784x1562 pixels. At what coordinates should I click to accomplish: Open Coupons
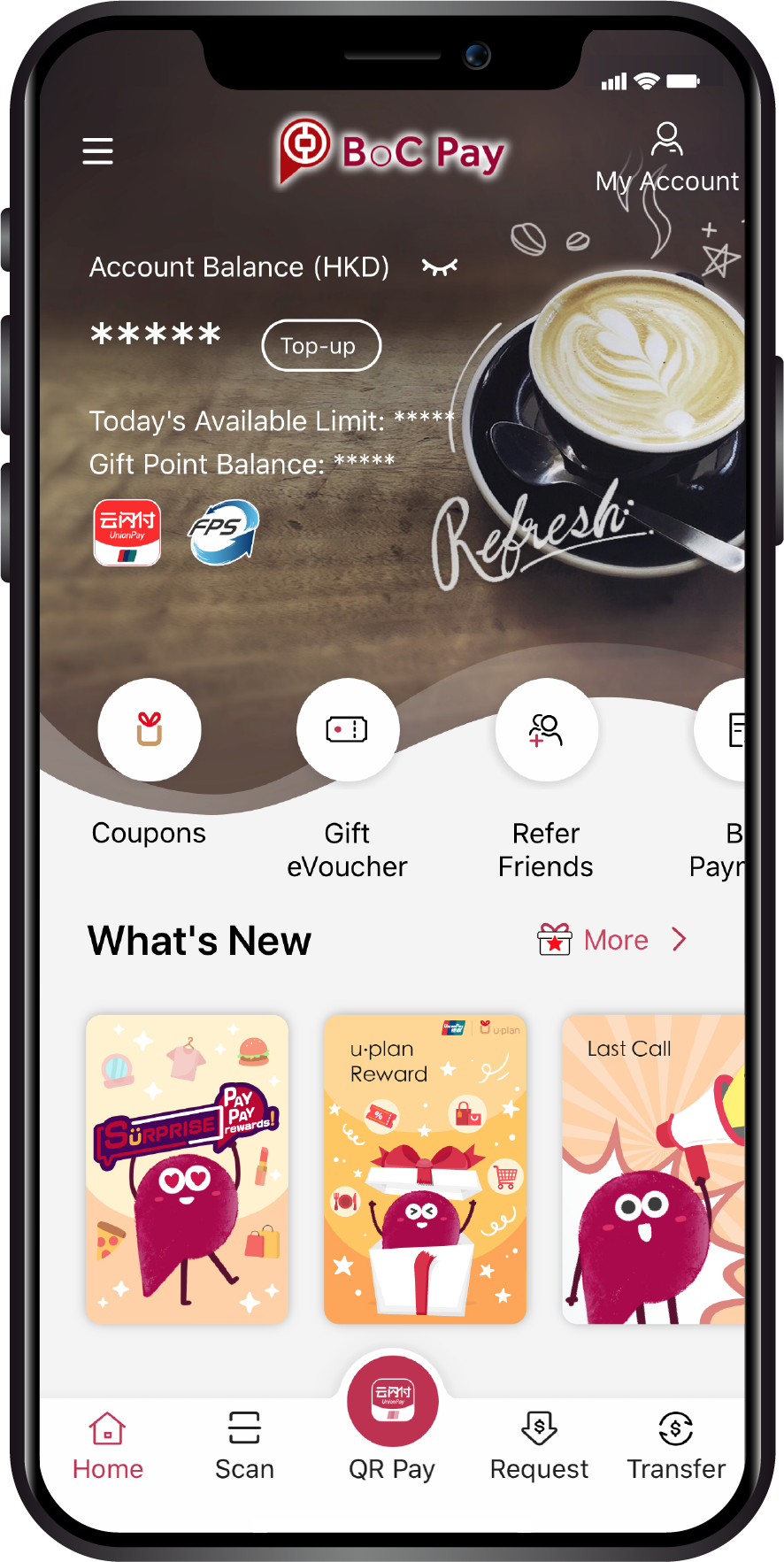[150, 731]
